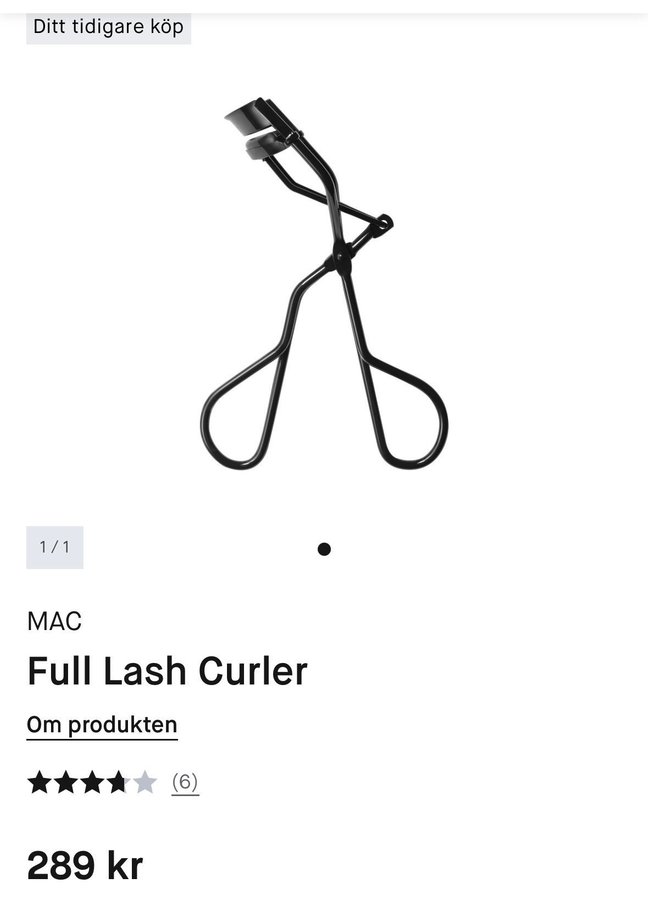Open the 'Om produkten' link

click(x=102, y=725)
